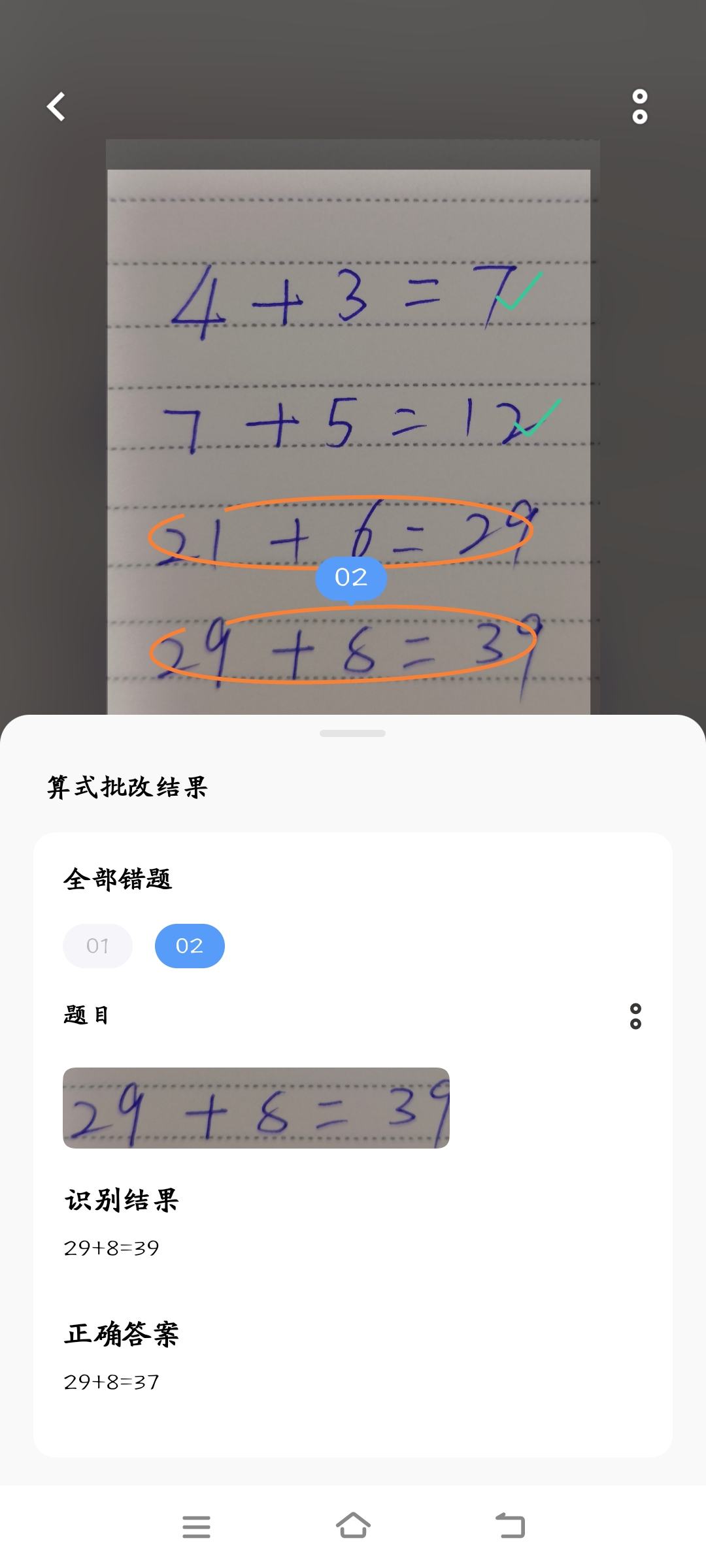The height and width of the screenshot is (1568, 706).
Task: Tap the 02 marker on the photo
Action: [x=351, y=578]
